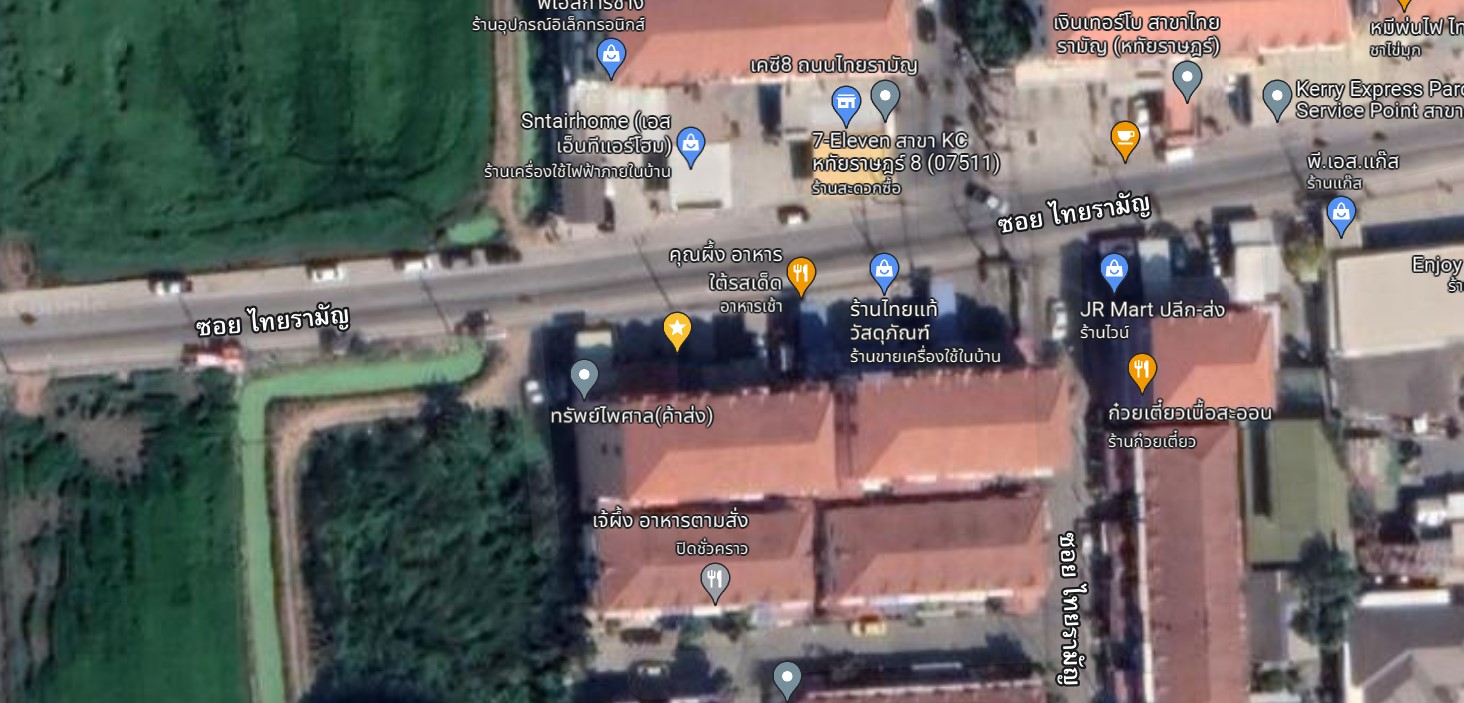Image resolution: width=1464 pixels, height=703 pixels.
Task: Open ร้านไทยแท้วัสดุภัณฑ์ shop marker
Action: click(883, 270)
